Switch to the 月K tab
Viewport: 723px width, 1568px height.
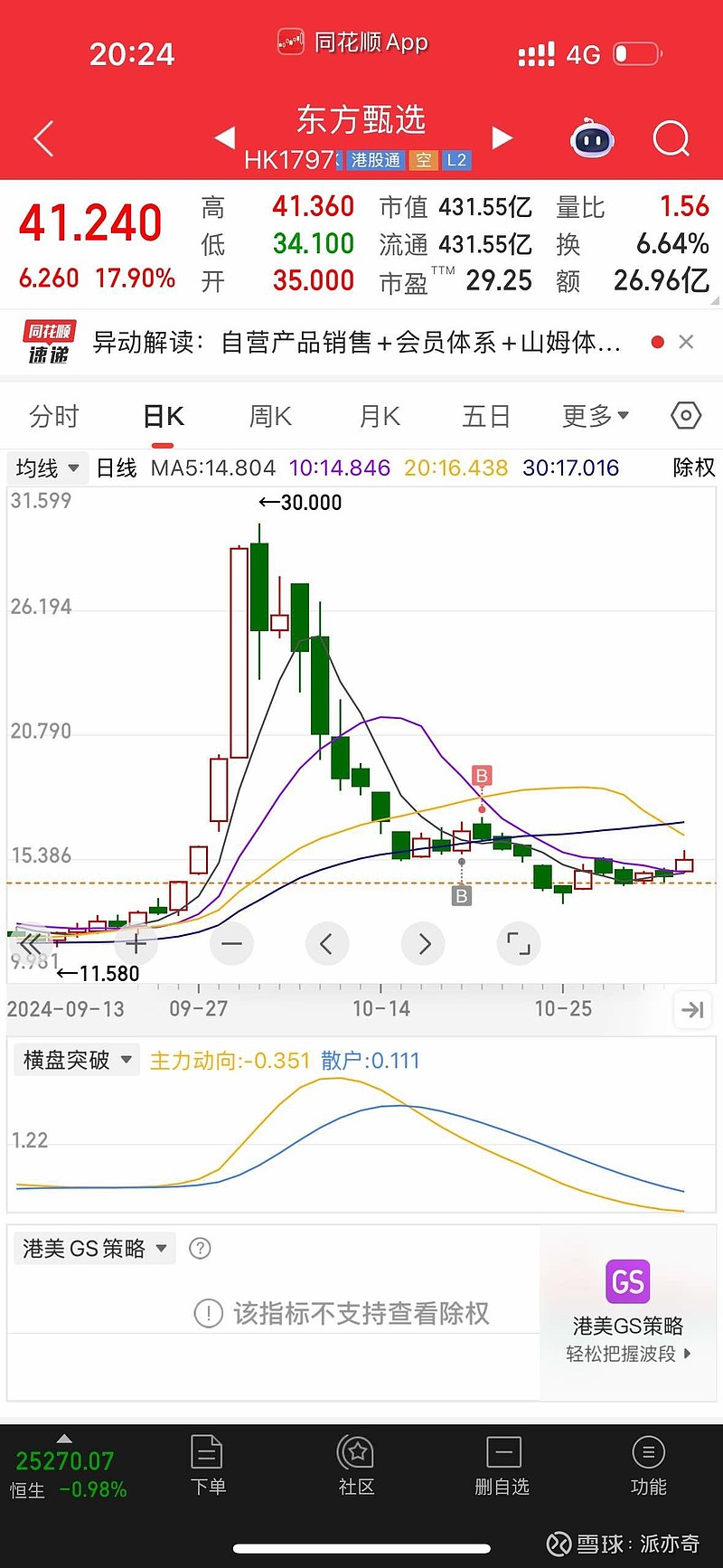point(380,417)
